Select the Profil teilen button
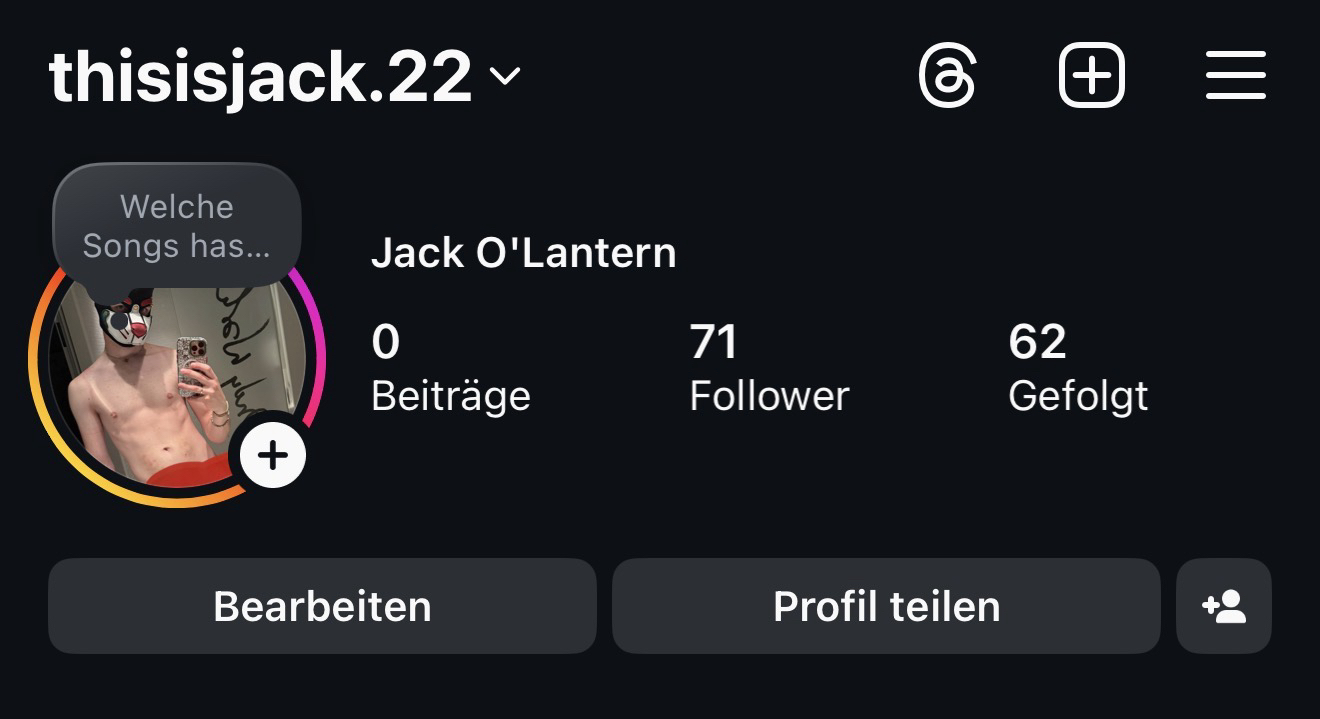The height and width of the screenshot is (719, 1320). click(x=886, y=606)
